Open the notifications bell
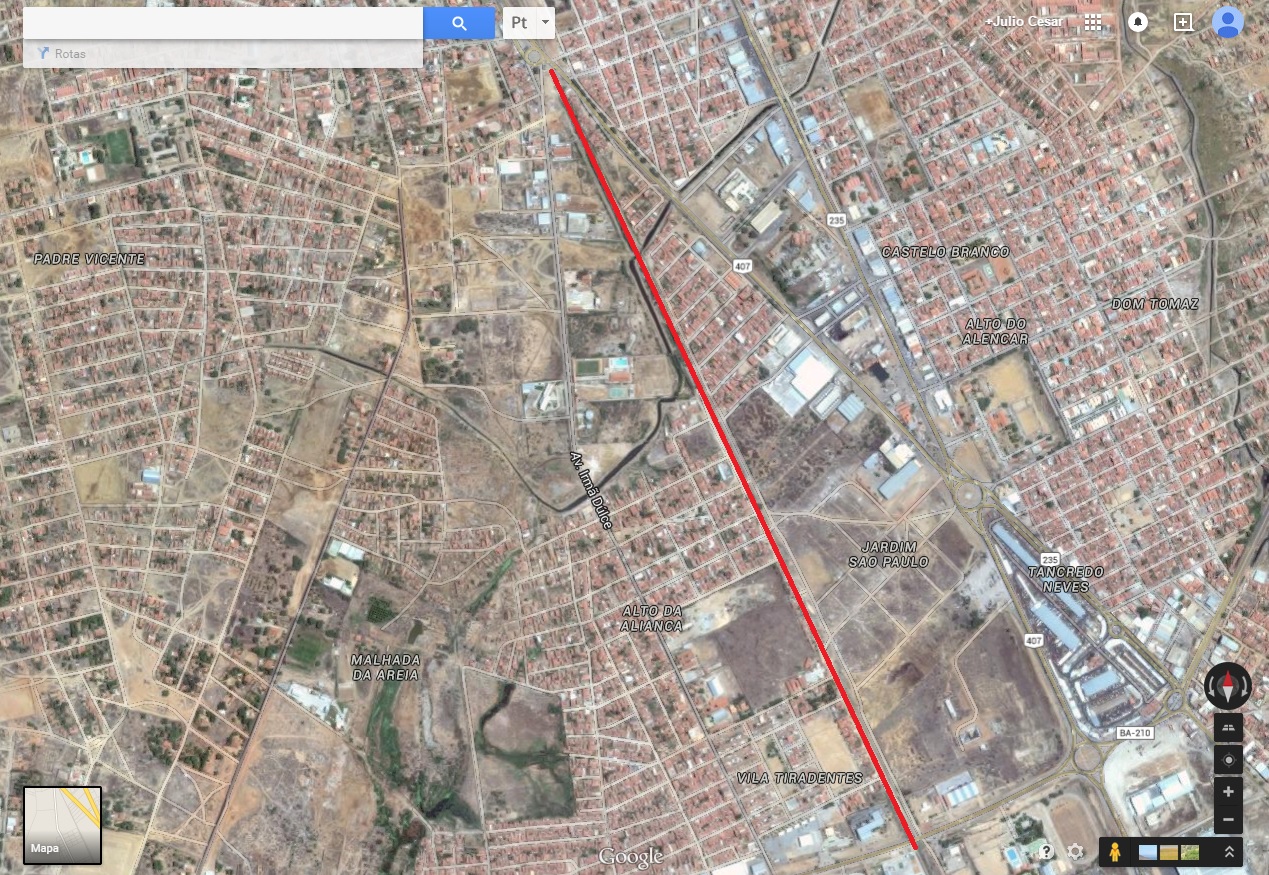This screenshot has height=875, width=1269. click(x=1138, y=21)
